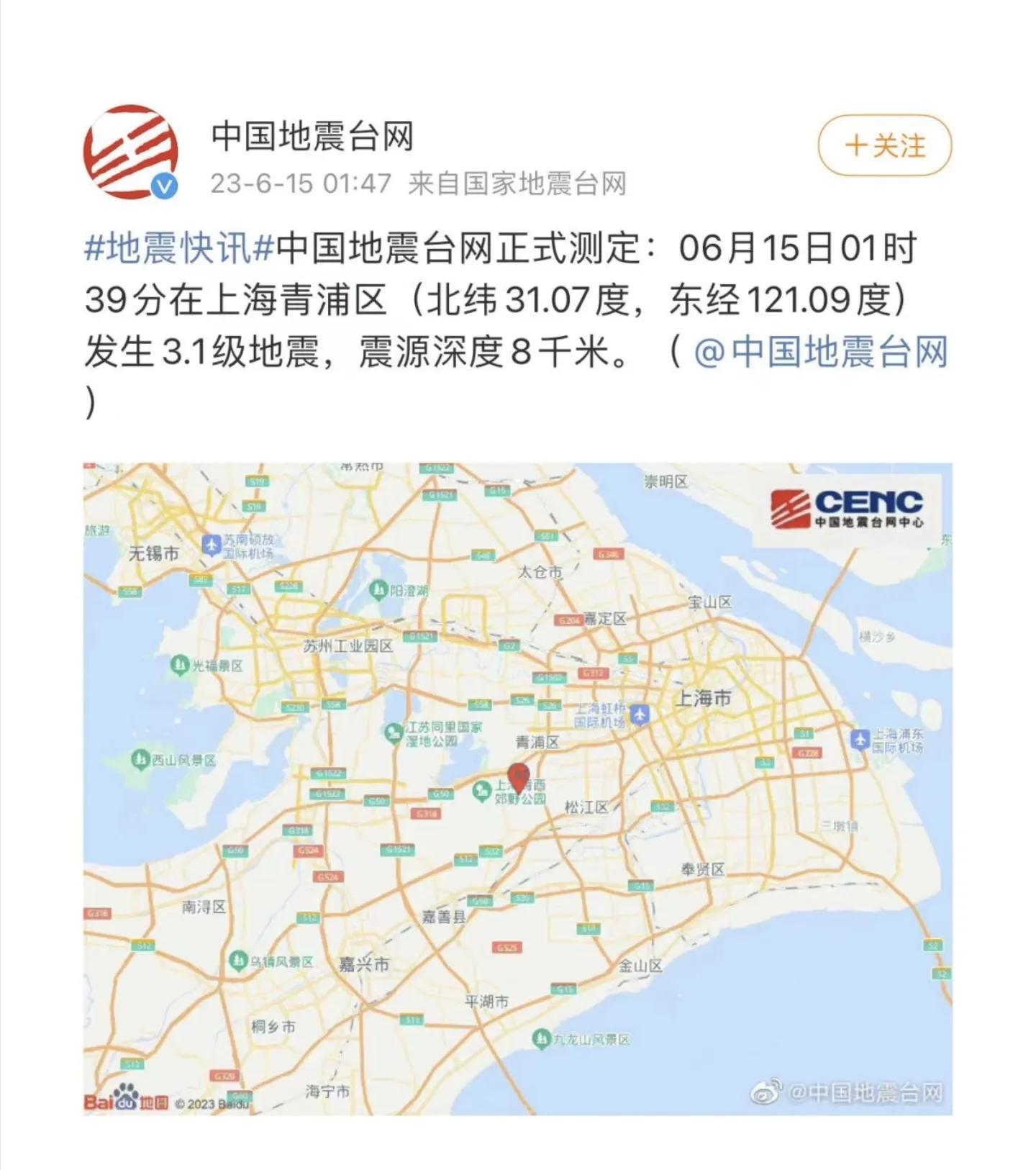Follow 中国地震台网 with the 关注 button

coord(884,145)
